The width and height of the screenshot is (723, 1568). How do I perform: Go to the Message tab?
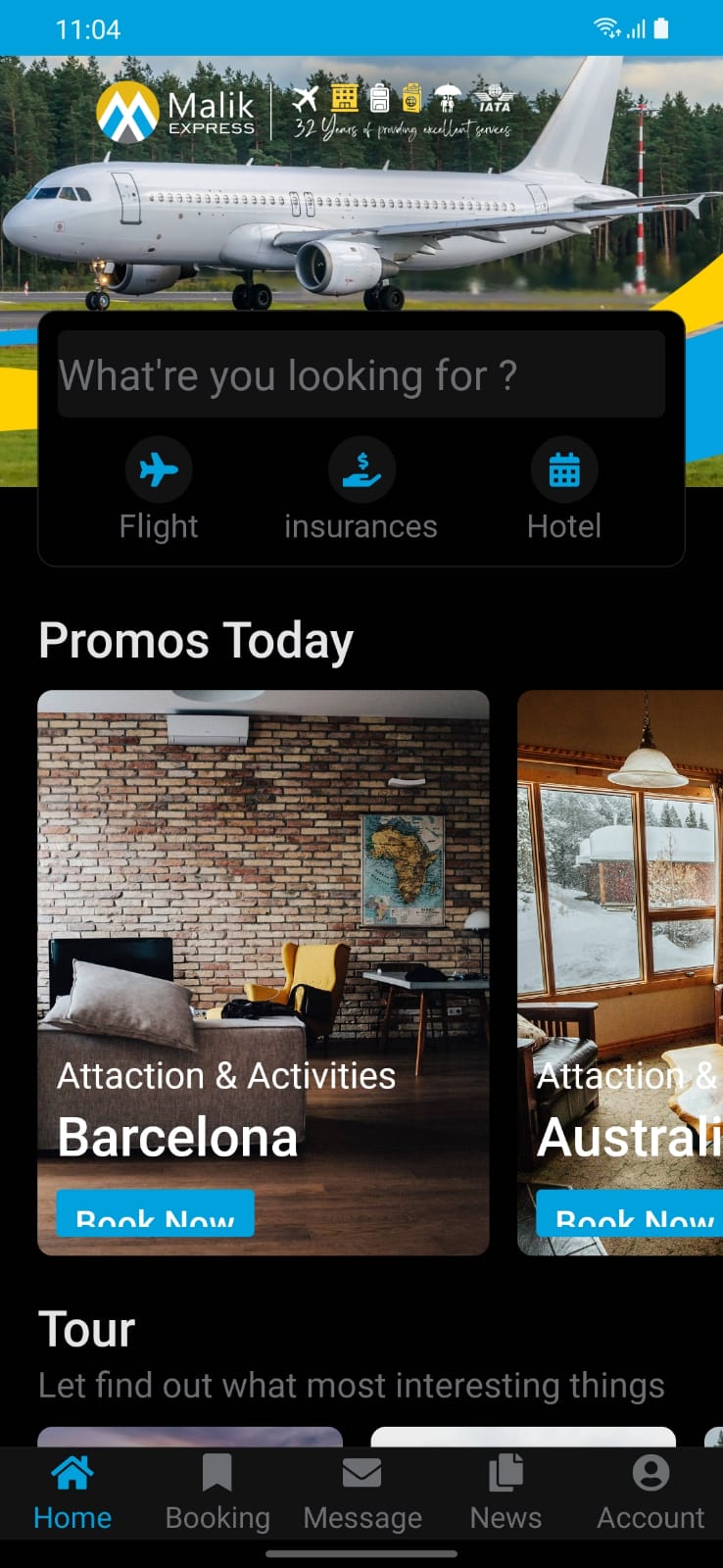[x=361, y=1493]
